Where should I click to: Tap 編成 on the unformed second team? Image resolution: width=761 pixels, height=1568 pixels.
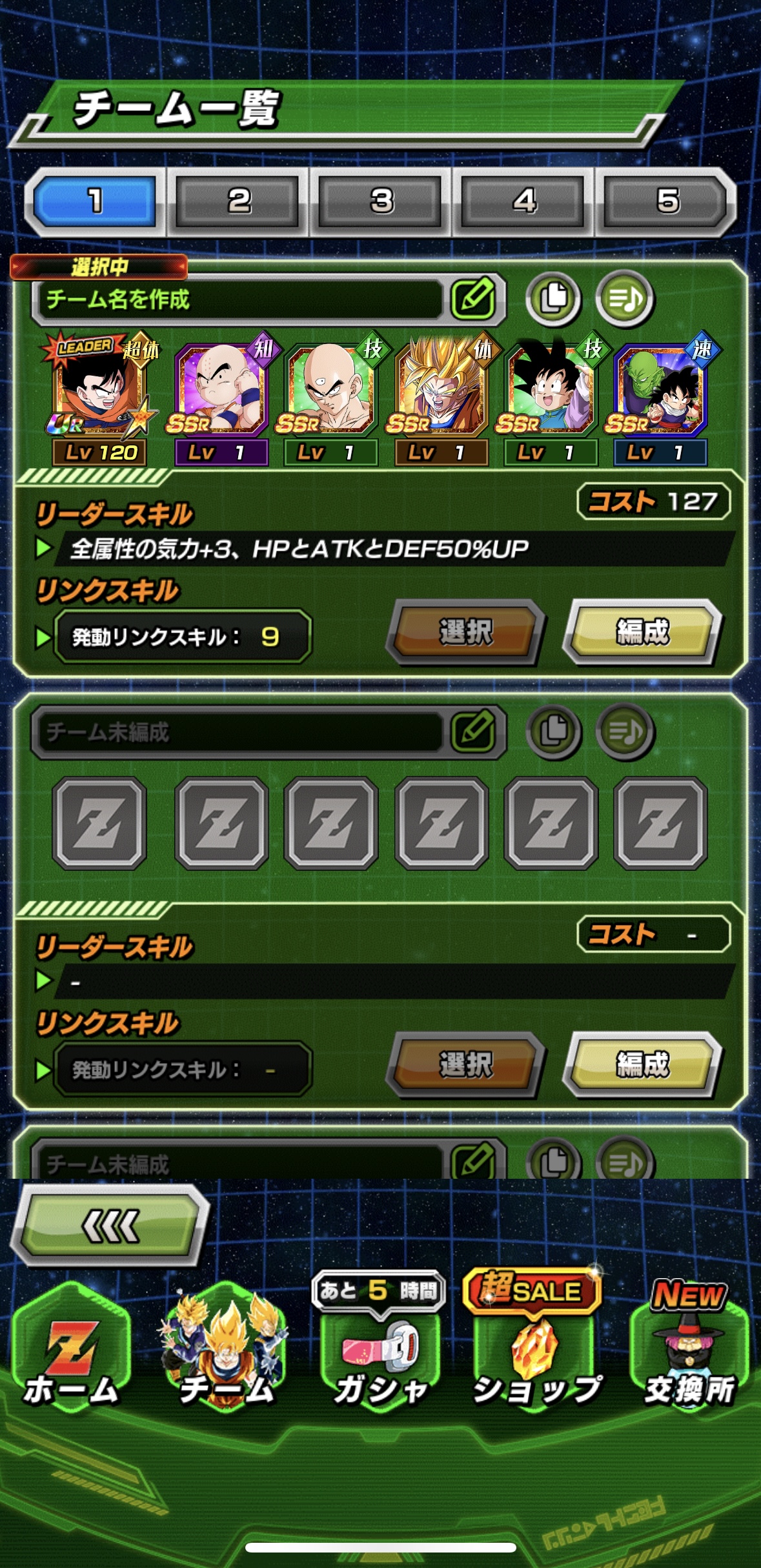(642, 1064)
